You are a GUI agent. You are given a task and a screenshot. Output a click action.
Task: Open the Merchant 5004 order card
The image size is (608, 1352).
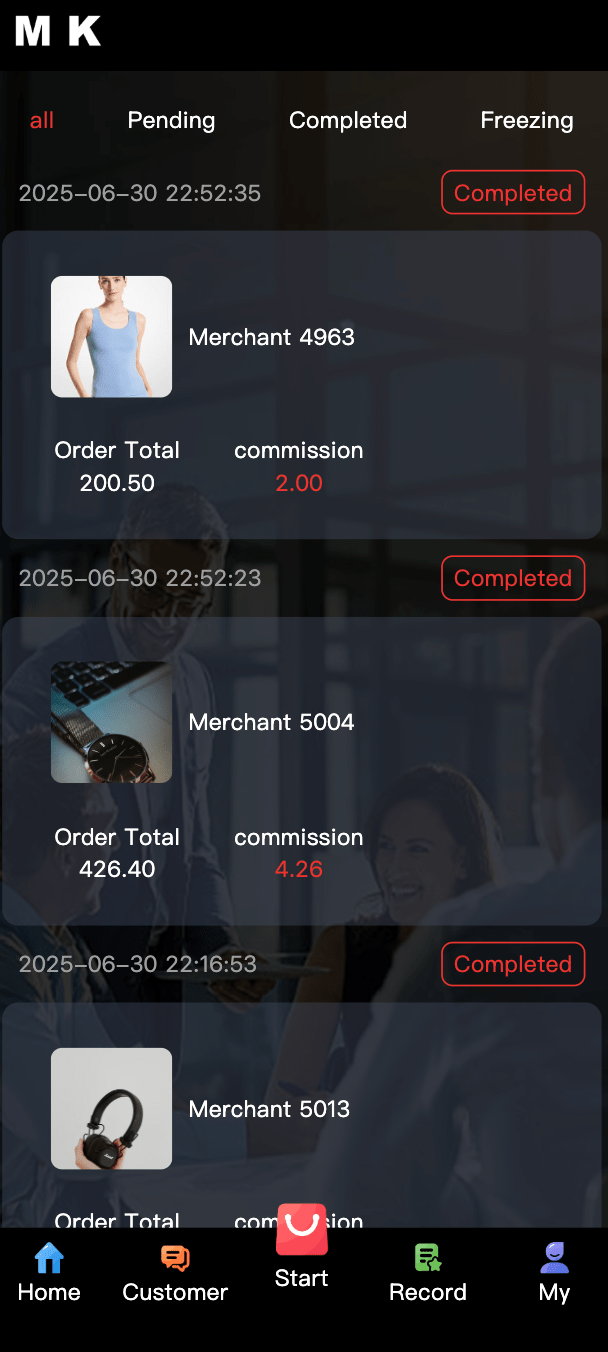click(x=301, y=770)
